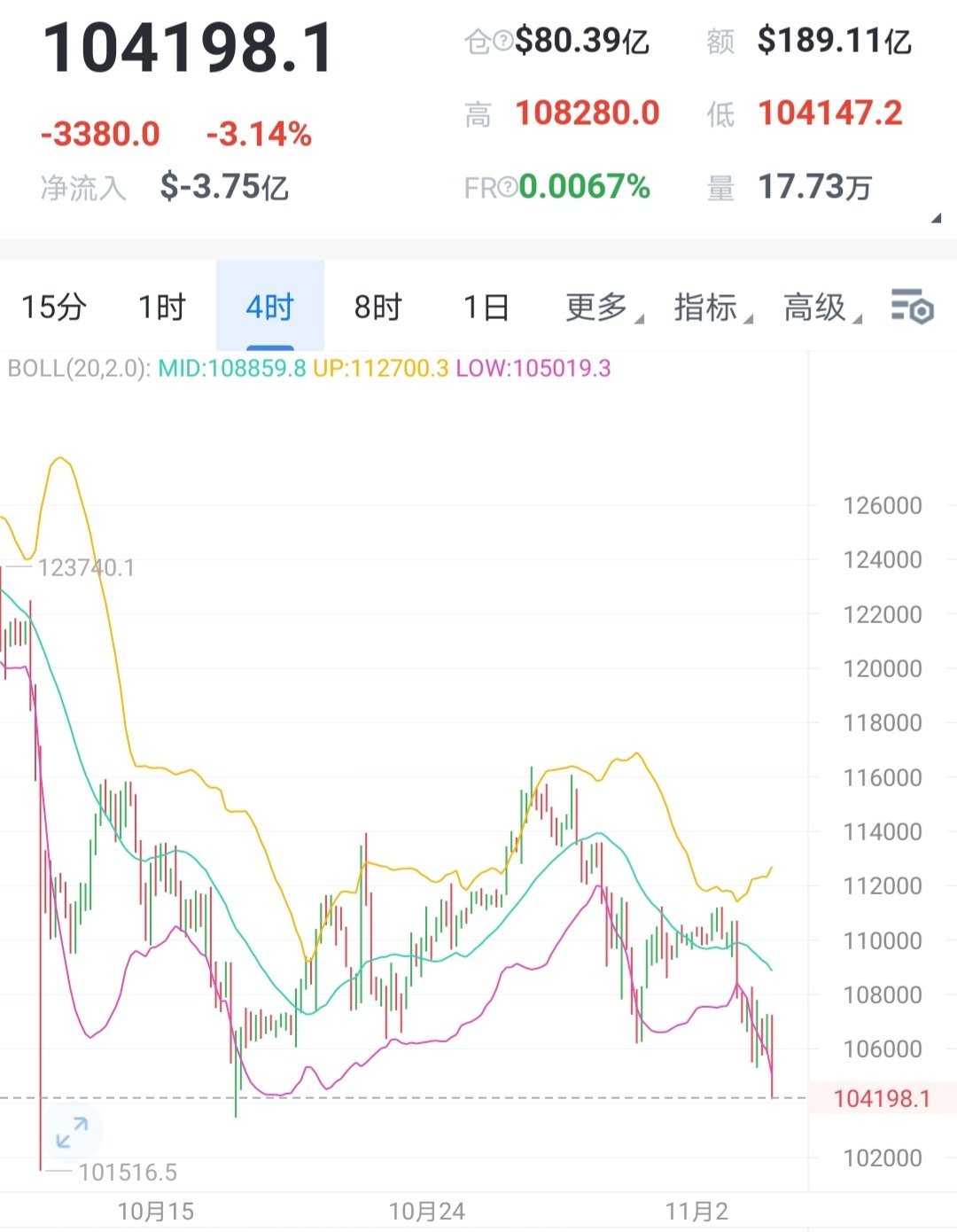Viewport: 957px width, 1232px height.
Task: Open the 更多 timeframe dropdown
Action: click(599, 308)
